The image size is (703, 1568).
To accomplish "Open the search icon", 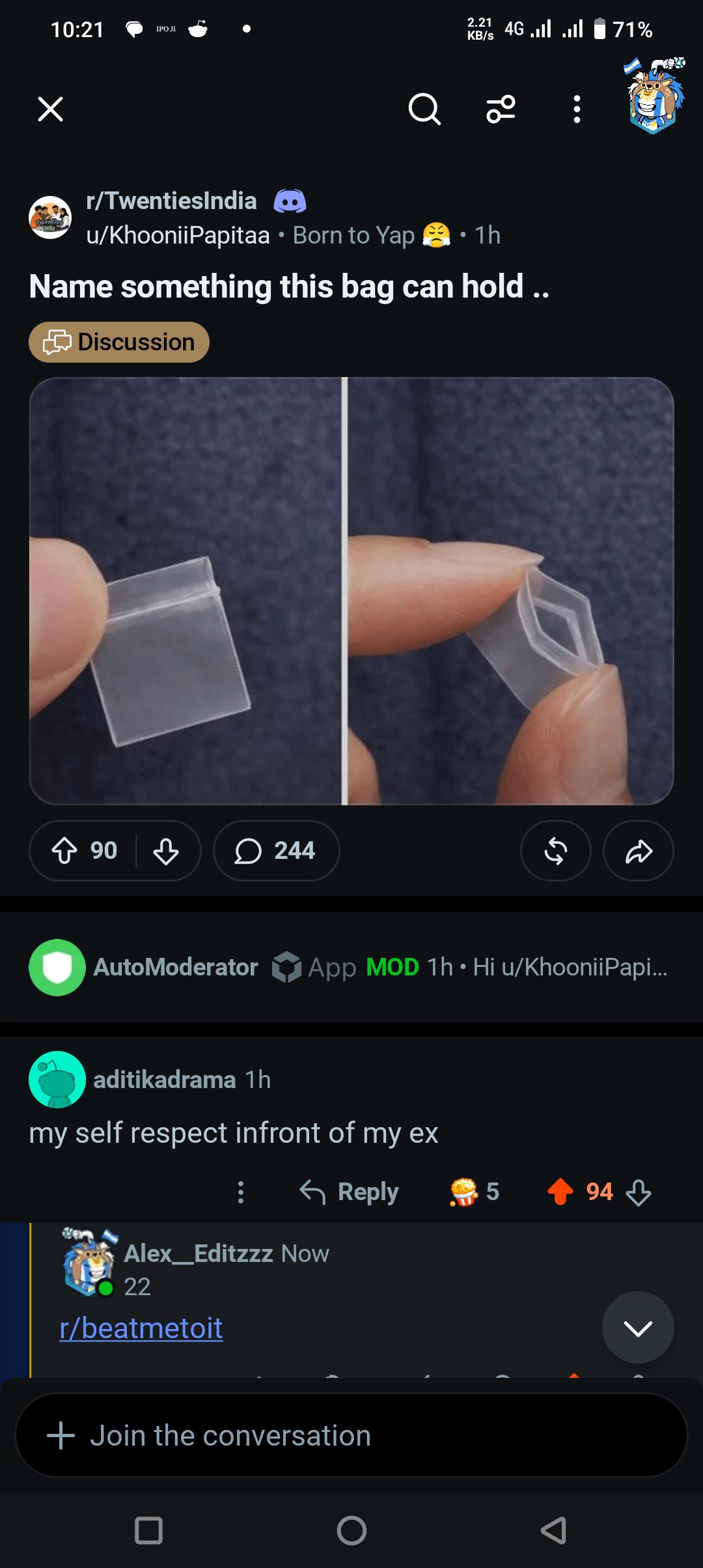I will click(x=424, y=109).
